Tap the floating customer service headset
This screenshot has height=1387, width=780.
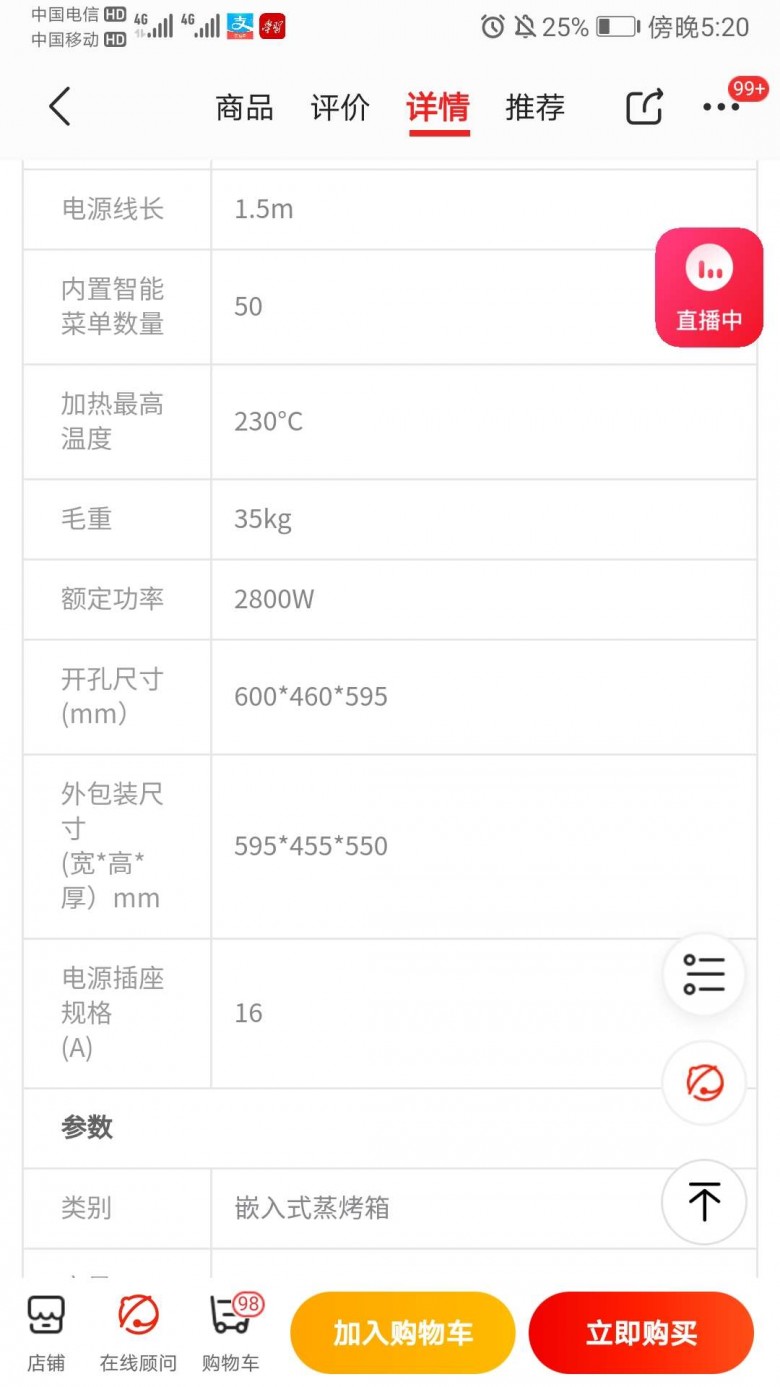pos(704,1083)
